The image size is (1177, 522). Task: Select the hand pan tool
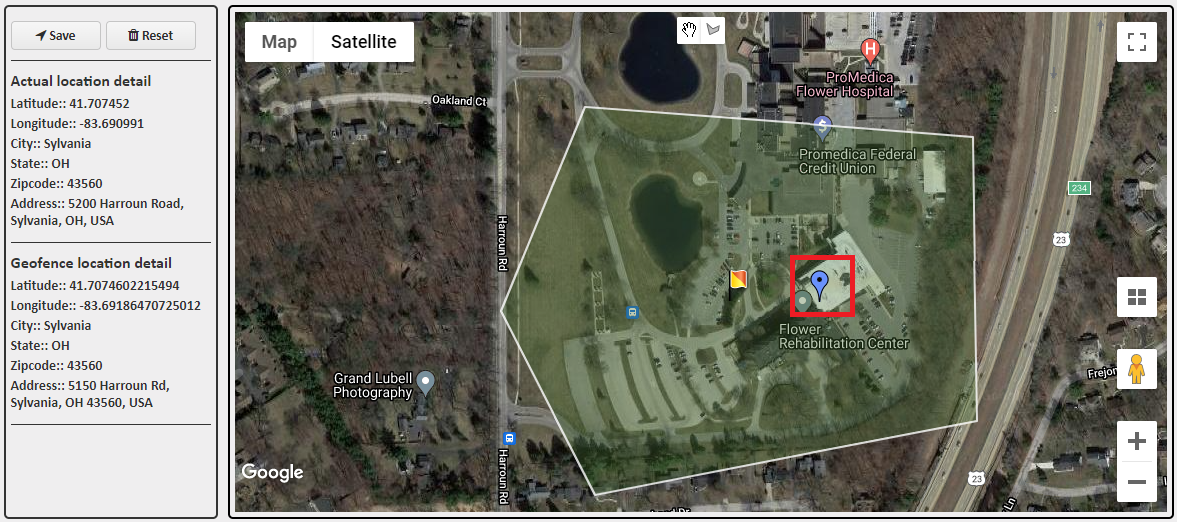point(689,29)
